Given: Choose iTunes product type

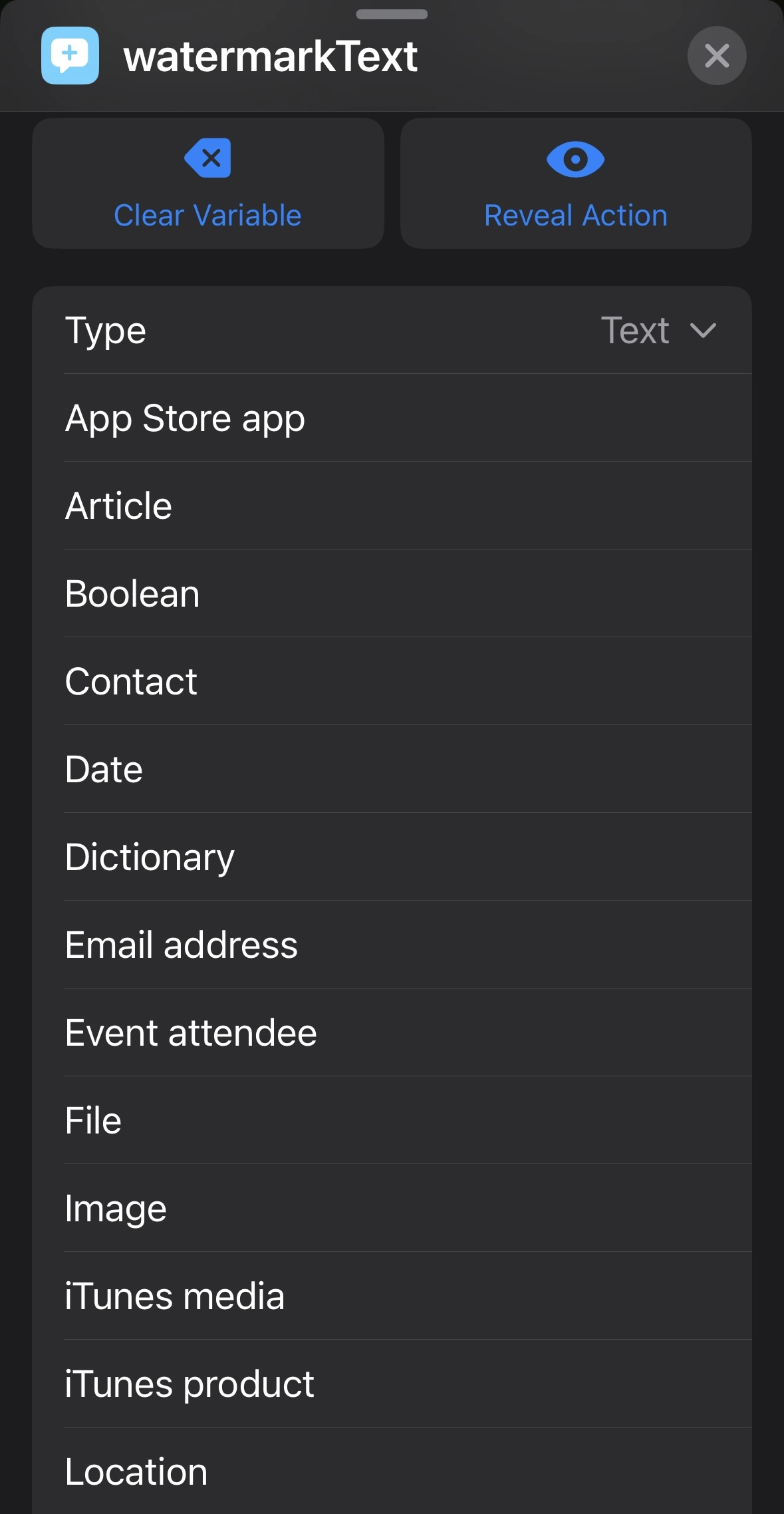Looking at the screenshot, I should tap(392, 1384).
